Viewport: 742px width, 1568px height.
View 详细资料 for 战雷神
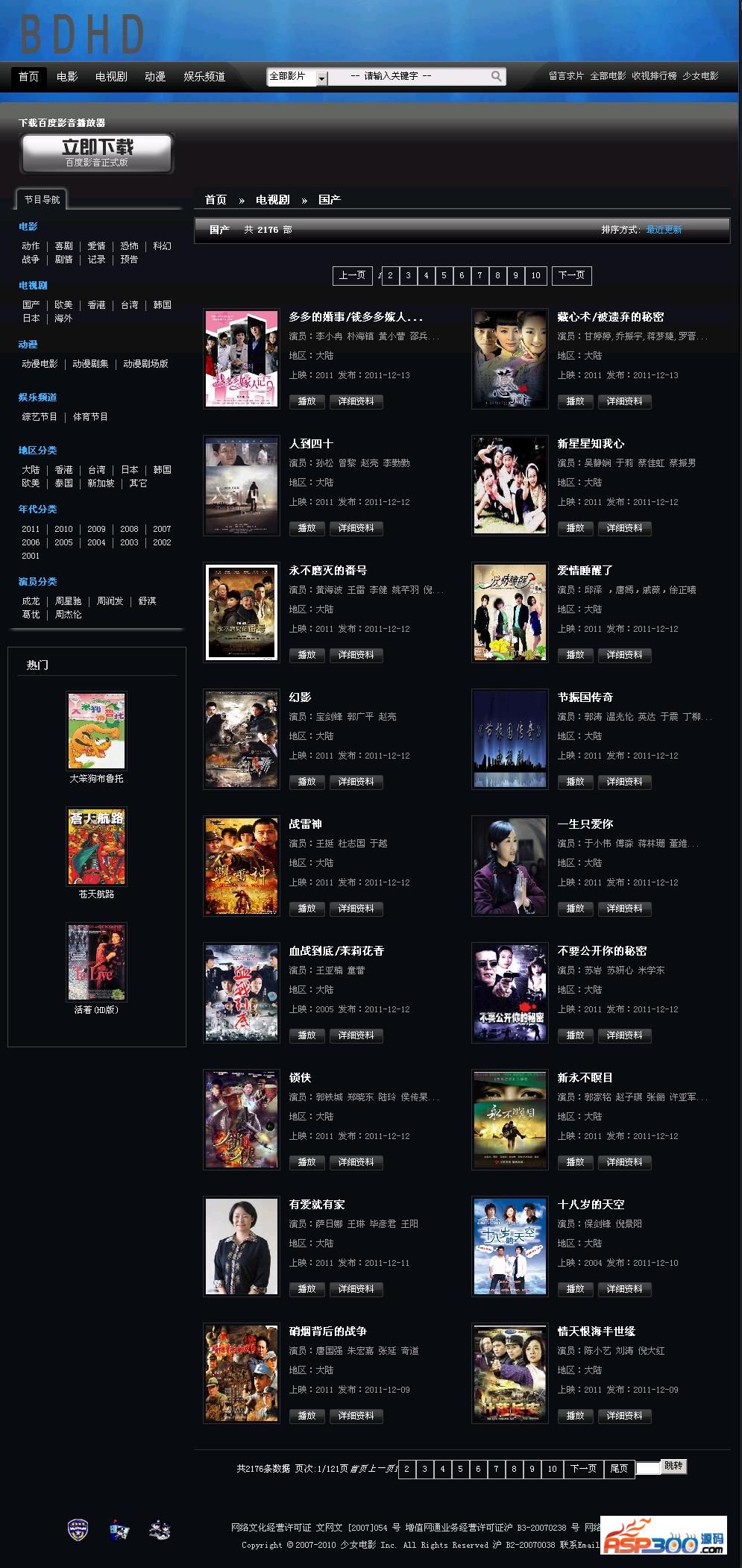coord(356,909)
